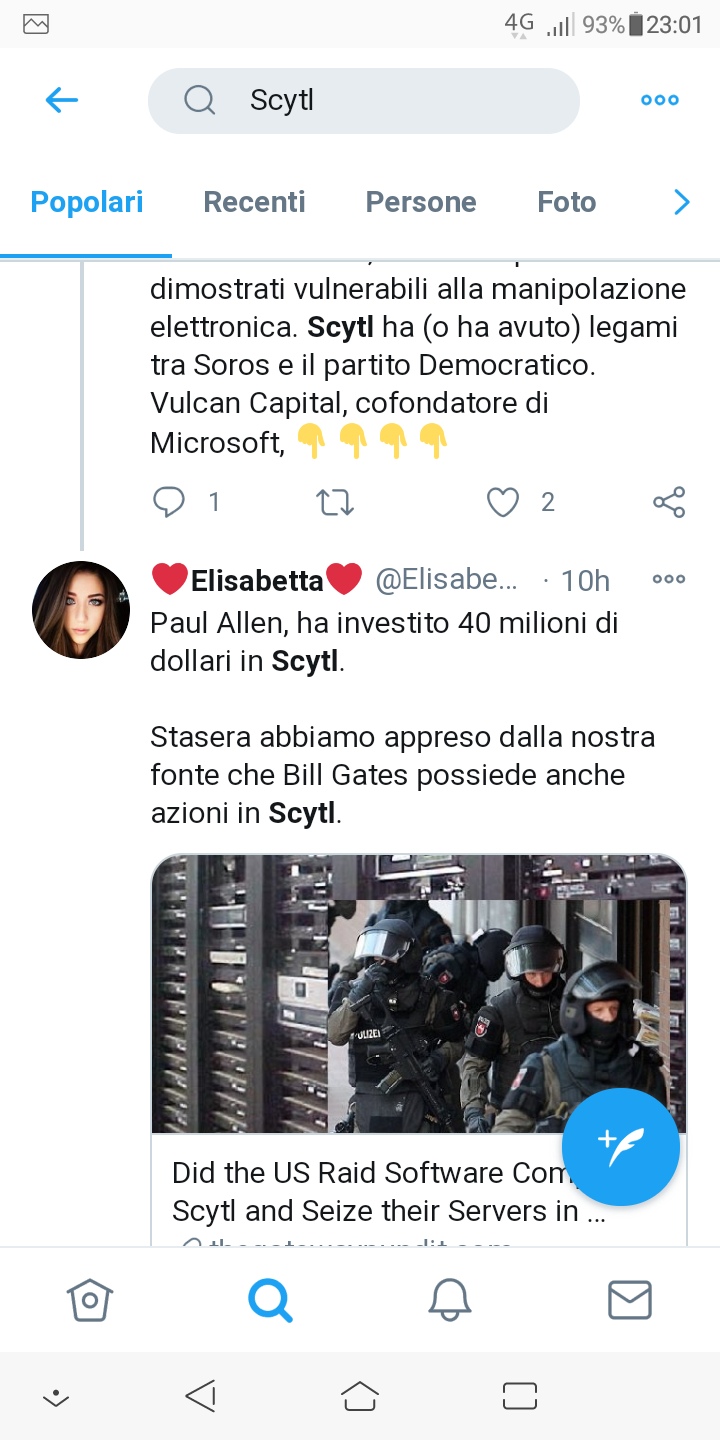
Task: Open the notifications bell tab
Action: pyautogui.click(x=450, y=1300)
